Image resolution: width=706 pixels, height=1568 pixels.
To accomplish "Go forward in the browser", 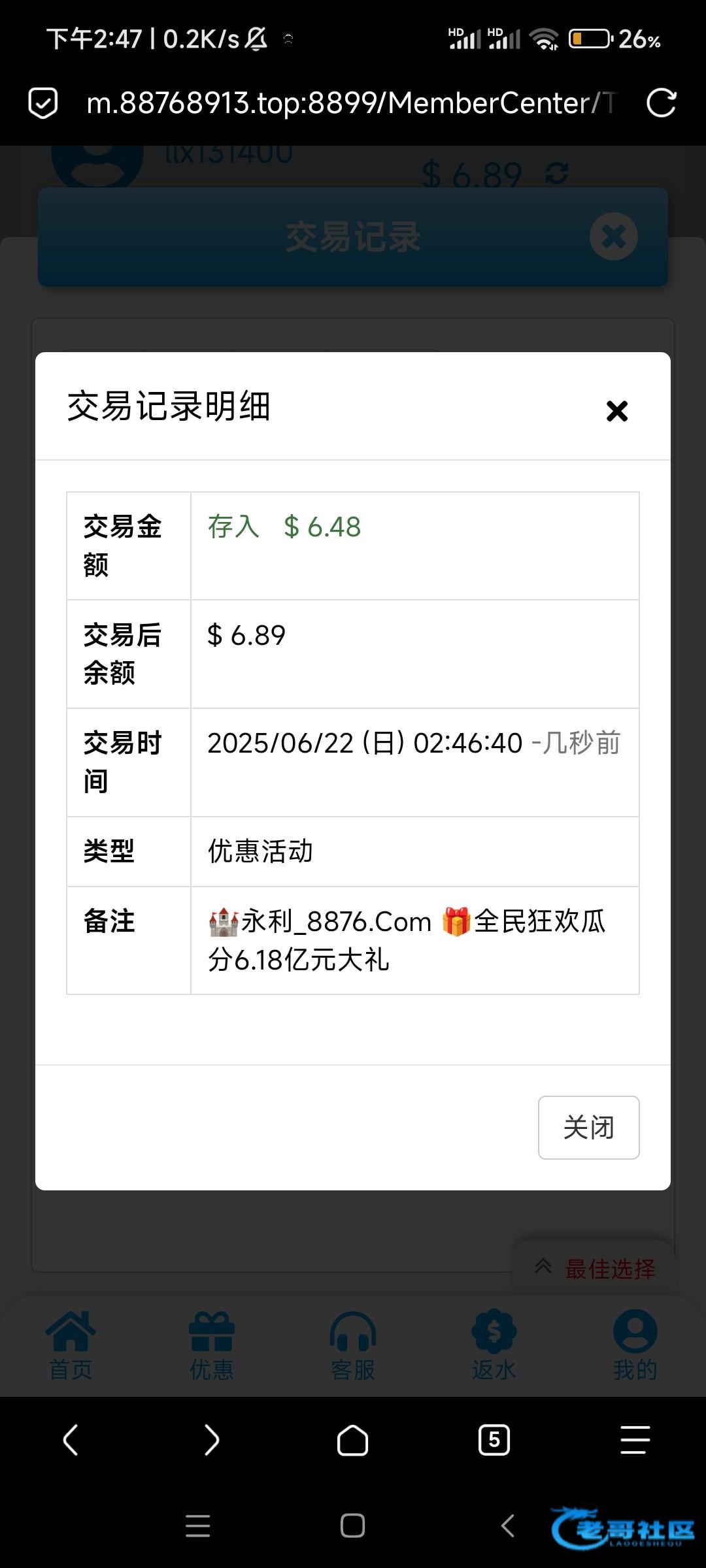I will click(x=212, y=1440).
